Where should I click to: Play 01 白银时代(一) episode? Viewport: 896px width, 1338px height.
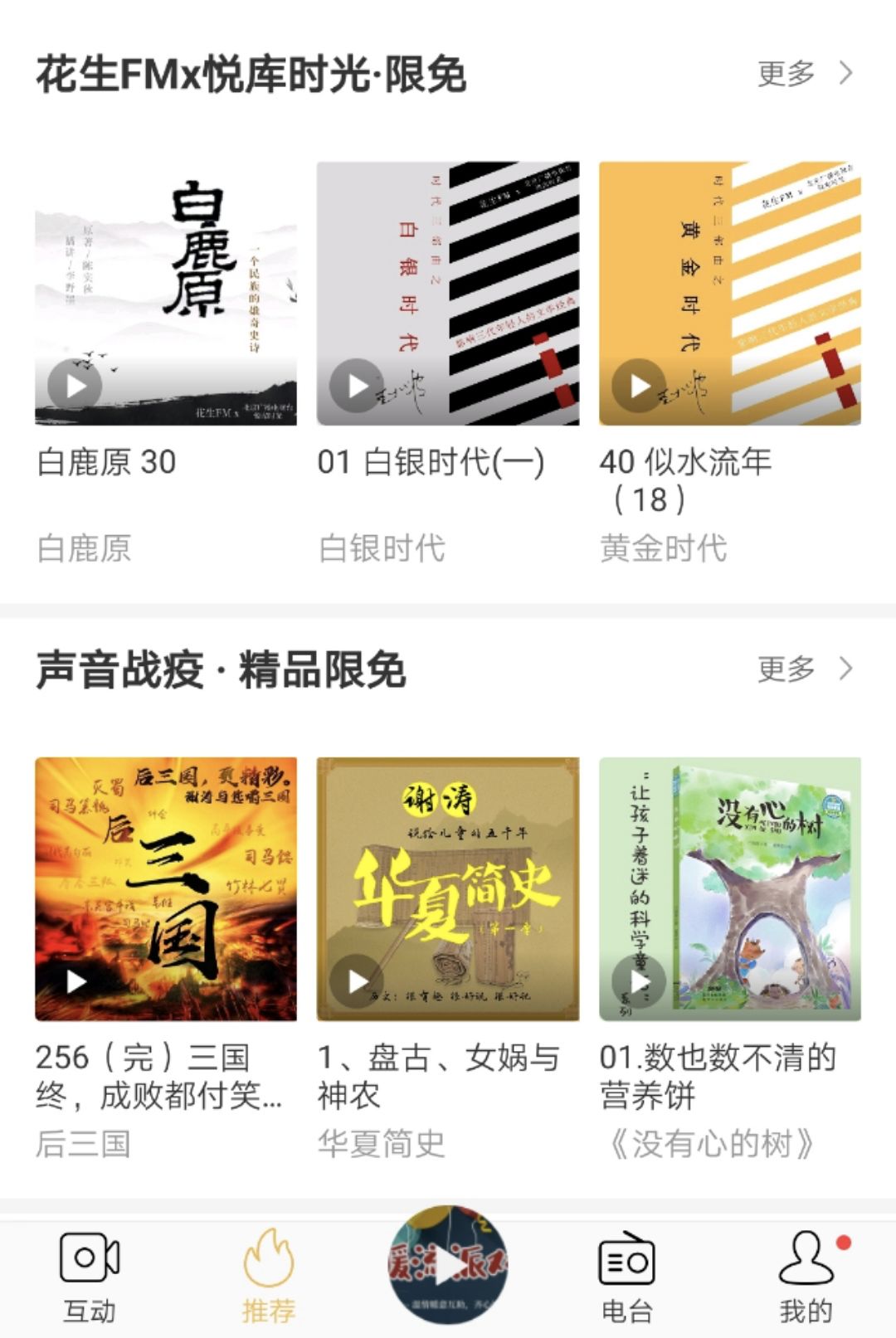click(x=358, y=385)
